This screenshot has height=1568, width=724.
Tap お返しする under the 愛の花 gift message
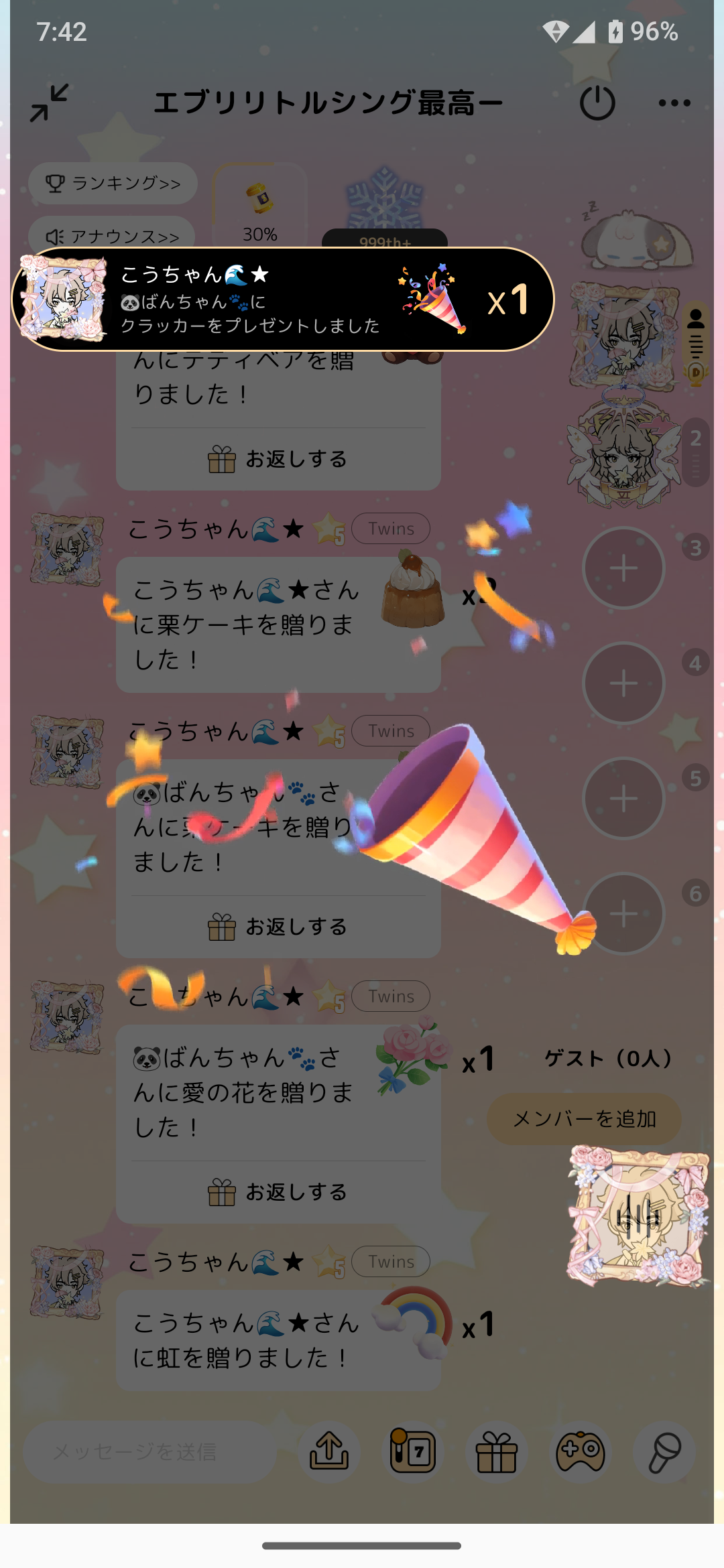pyautogui.click(x=278, y=1192)
